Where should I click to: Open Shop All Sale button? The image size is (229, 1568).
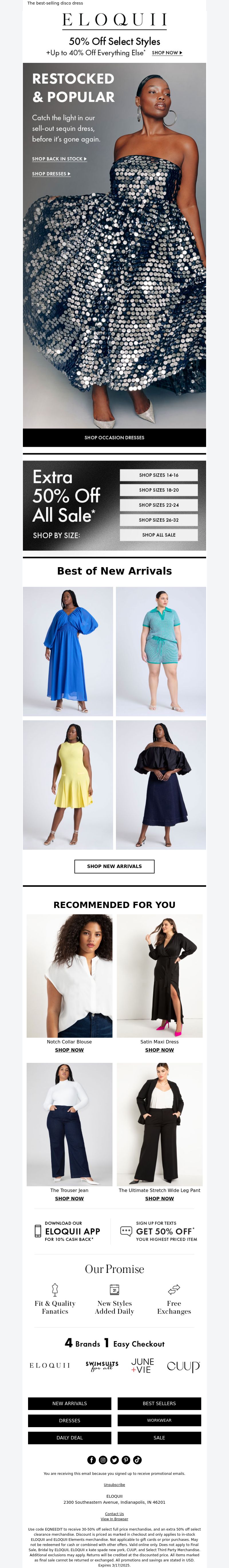[x=158, y=535]
